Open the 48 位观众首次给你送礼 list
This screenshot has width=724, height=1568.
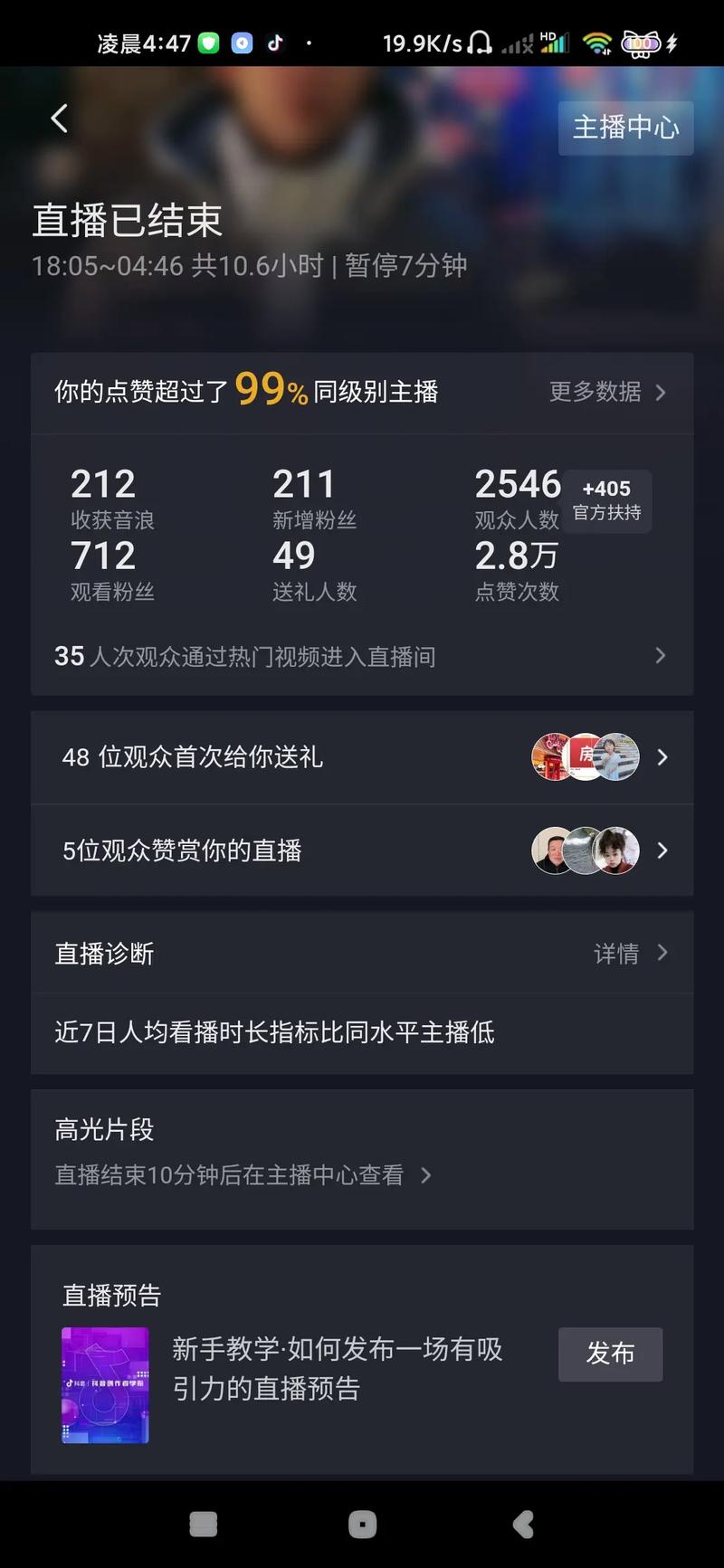tap(271, 757)
